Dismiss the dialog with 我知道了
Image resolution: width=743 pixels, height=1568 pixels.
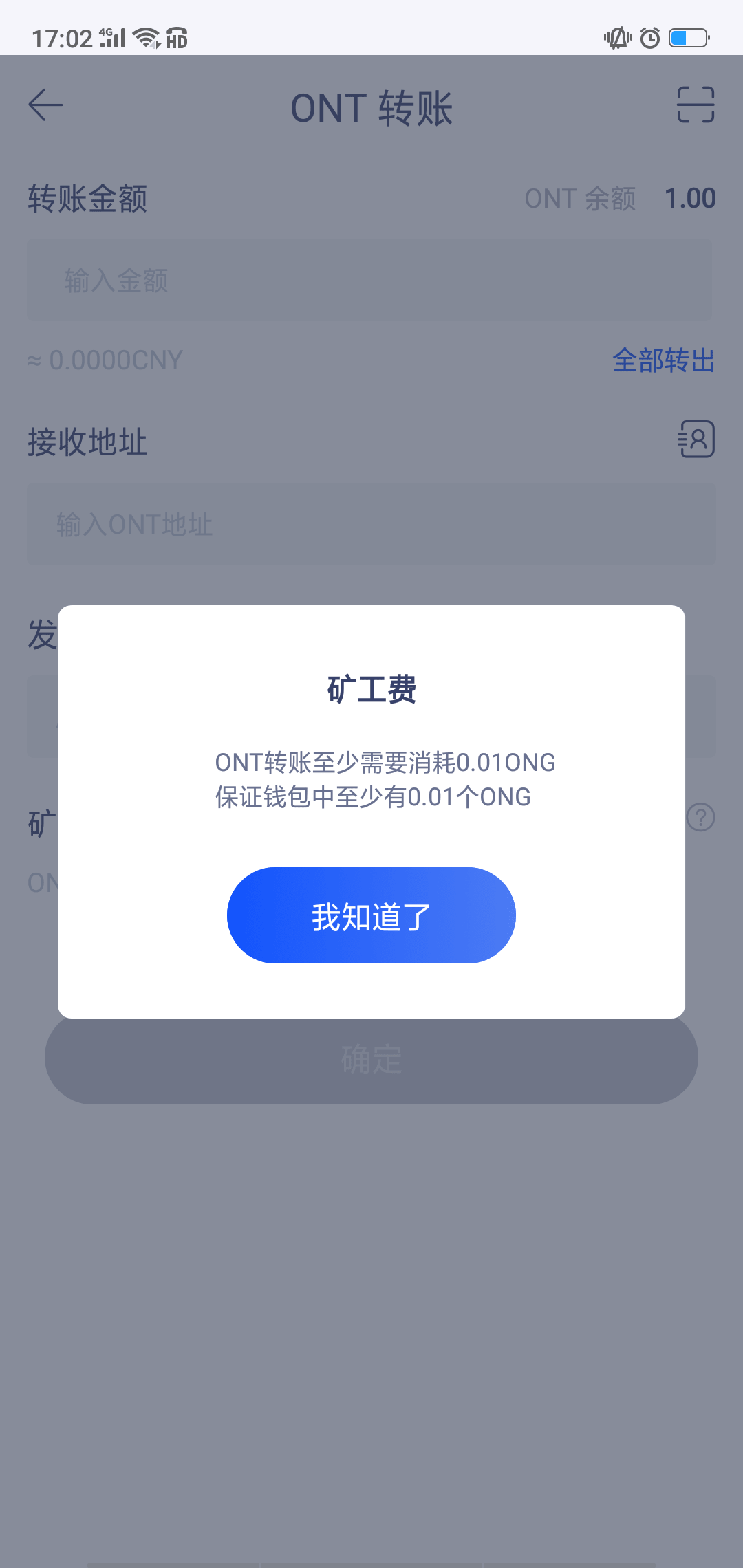(371, 915)
